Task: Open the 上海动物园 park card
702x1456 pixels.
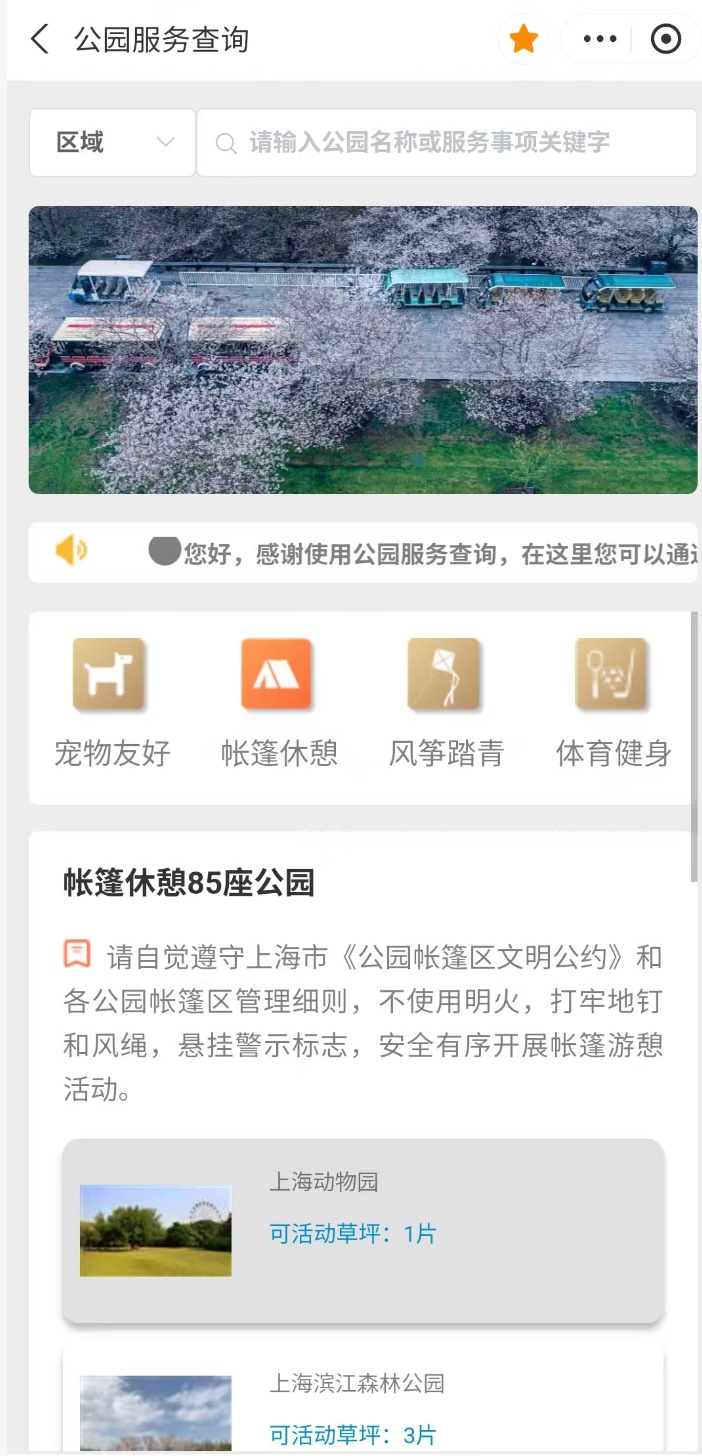Action: tap(363, 1231)
